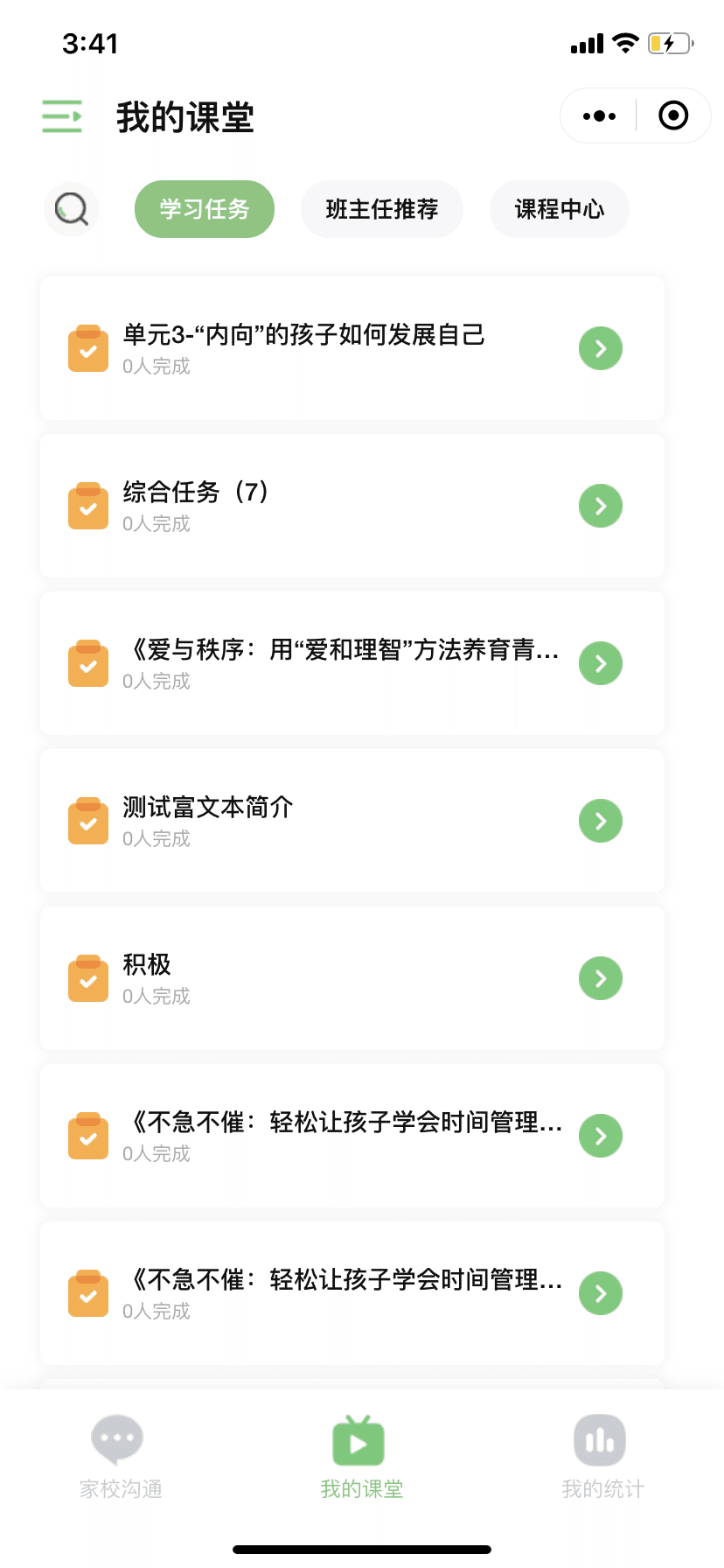Switch to the 课程中心 tab
Viewport: 724px width, 1568px height.
click(560, 209)
